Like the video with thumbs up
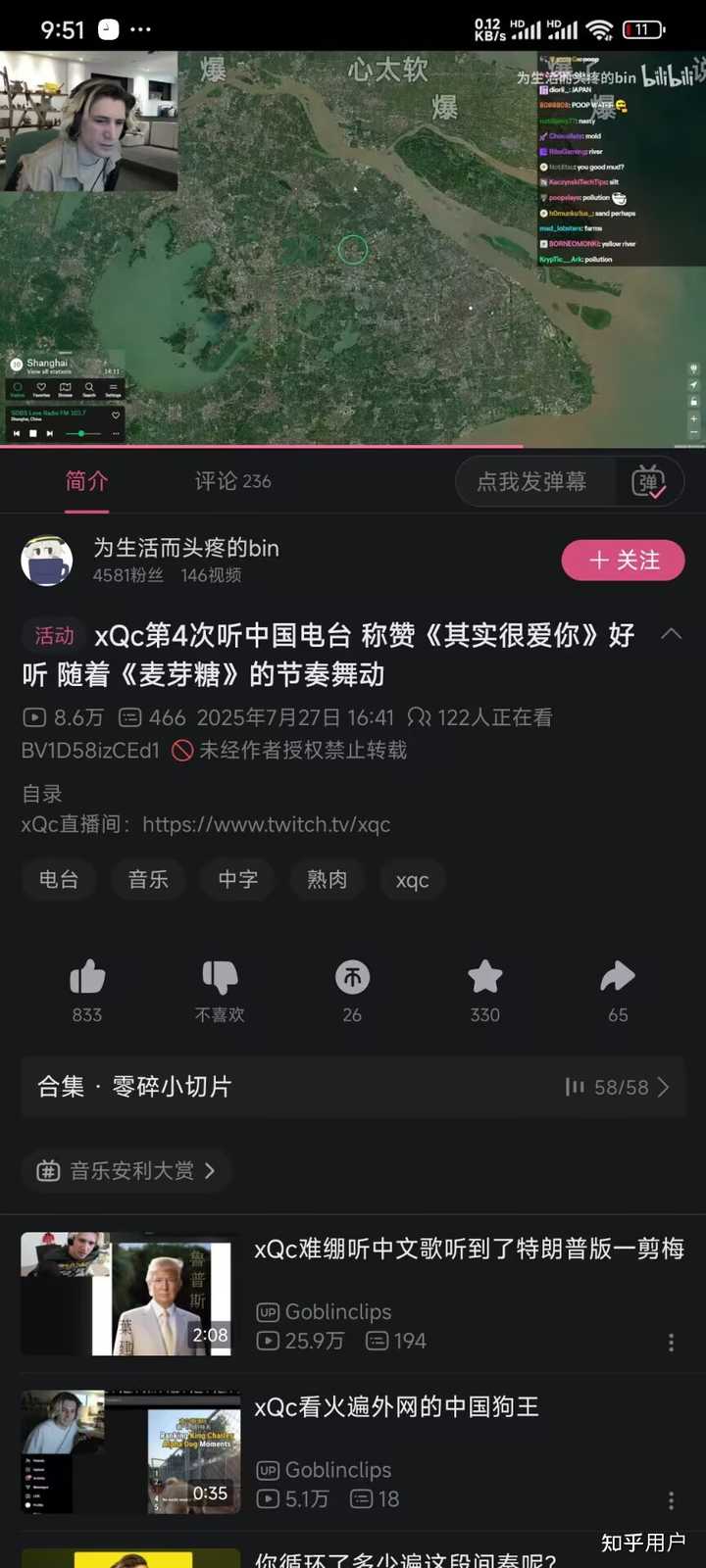The height and width of the screenshot is (1568, 706). coord(87,989)
